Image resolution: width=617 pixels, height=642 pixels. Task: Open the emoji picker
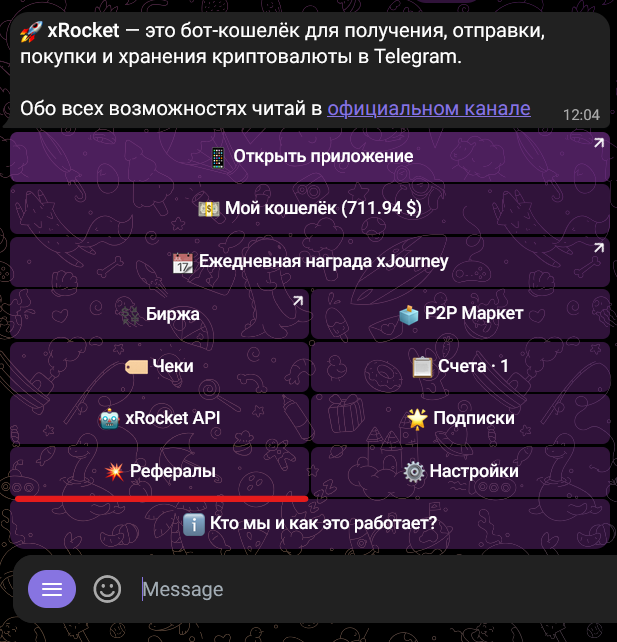(107, 589)
